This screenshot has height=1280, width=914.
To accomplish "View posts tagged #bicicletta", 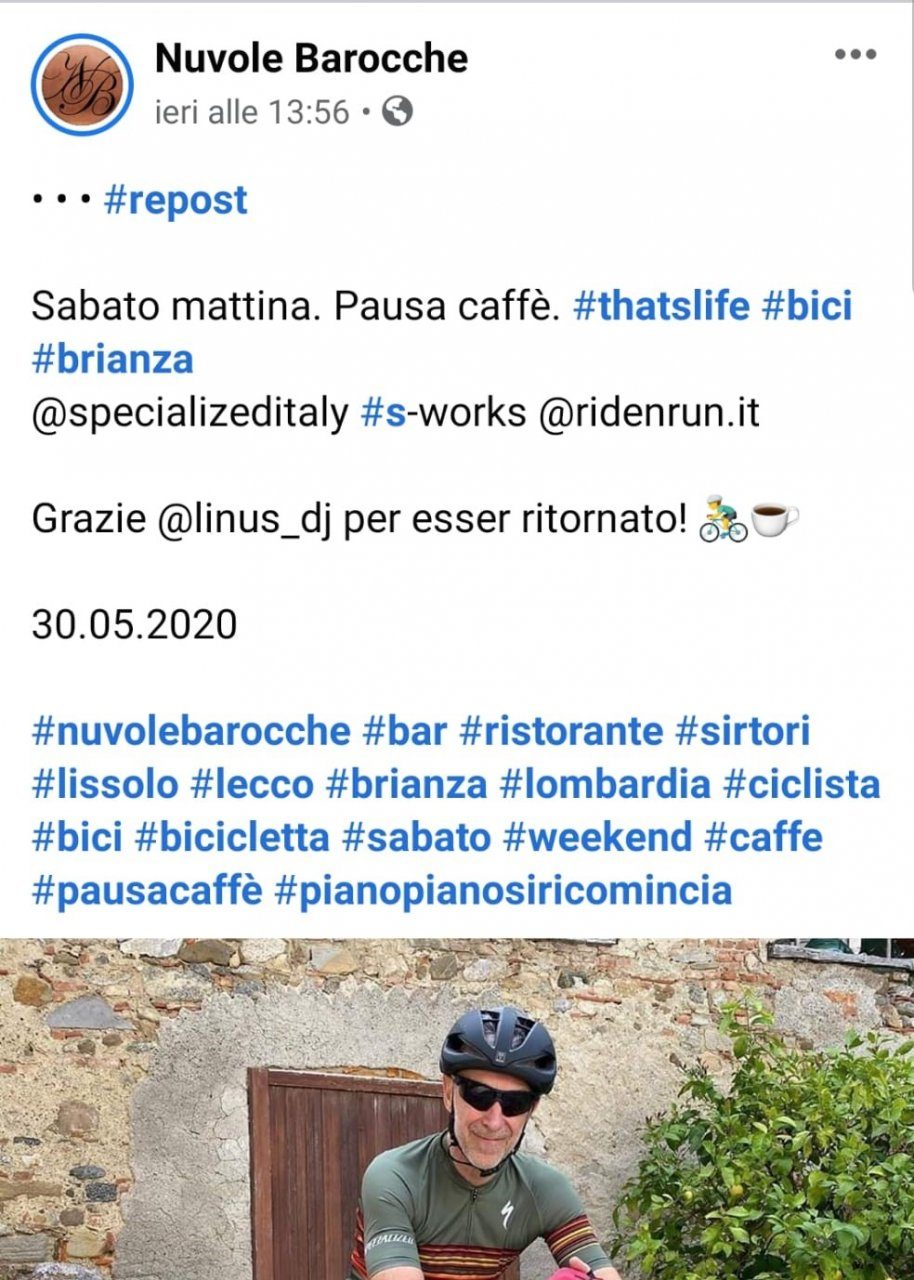I will (x=232, y=837).
